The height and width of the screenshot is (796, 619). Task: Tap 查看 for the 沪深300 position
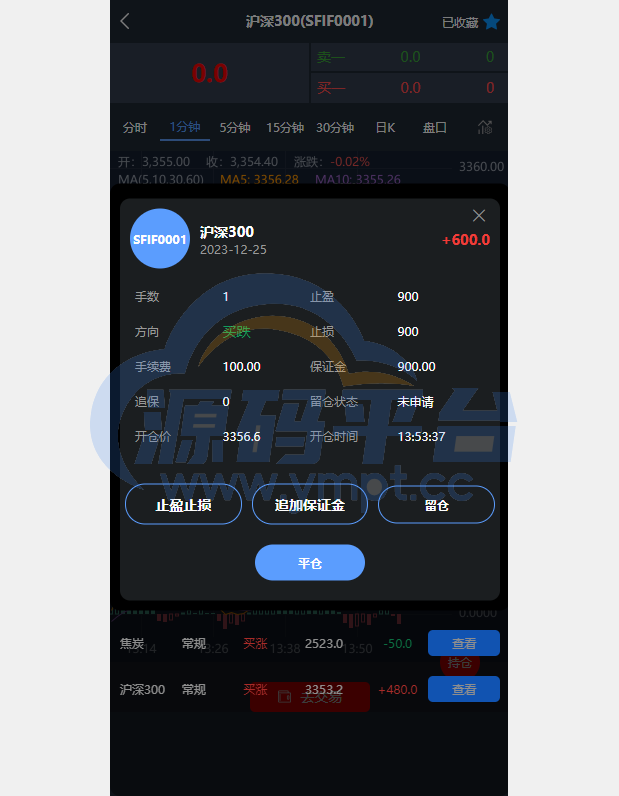[463, 689]
